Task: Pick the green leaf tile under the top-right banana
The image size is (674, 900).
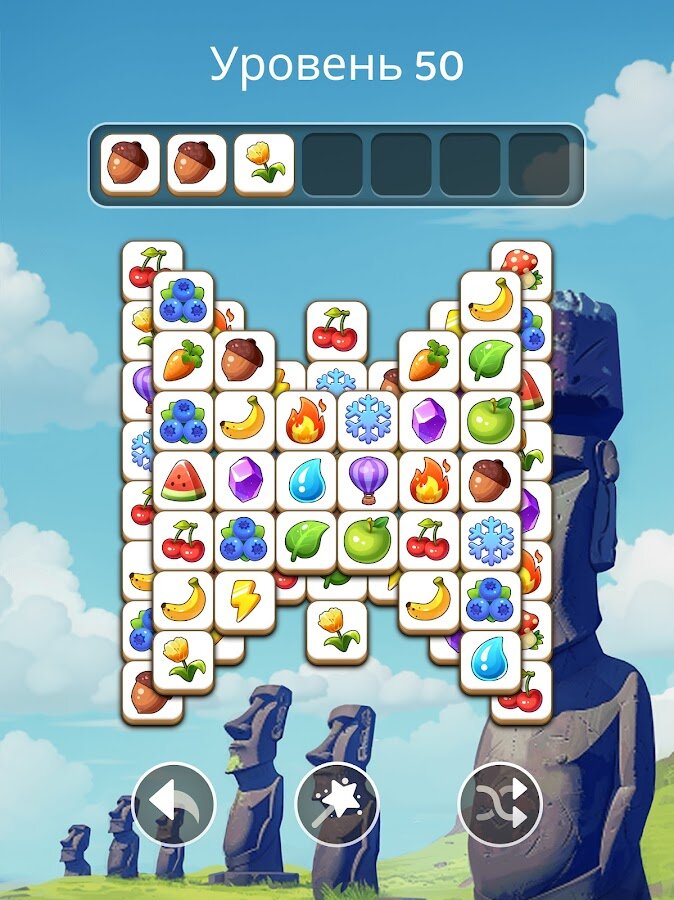Action: [x=490, y=359]
